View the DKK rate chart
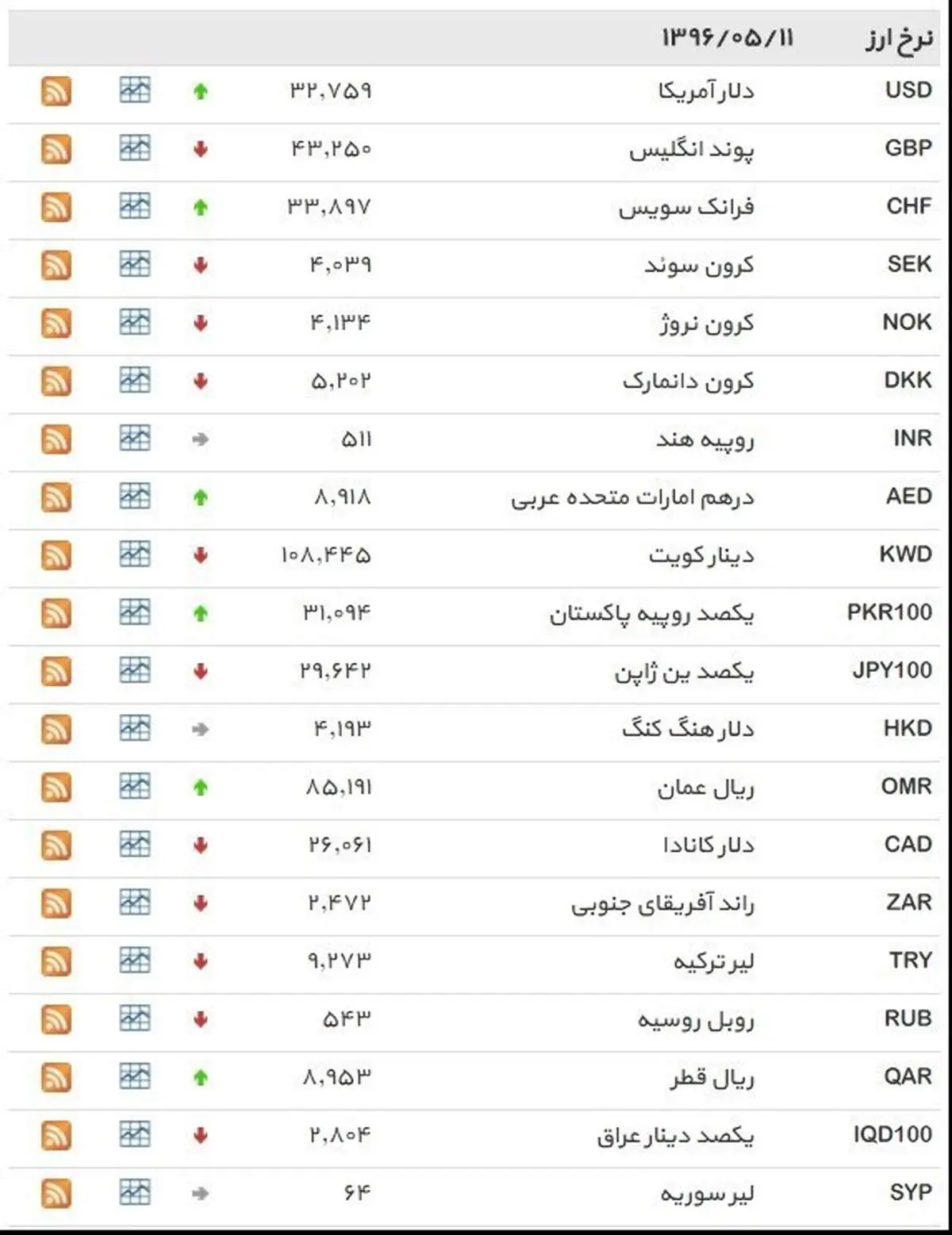 [x=135, y=380]
